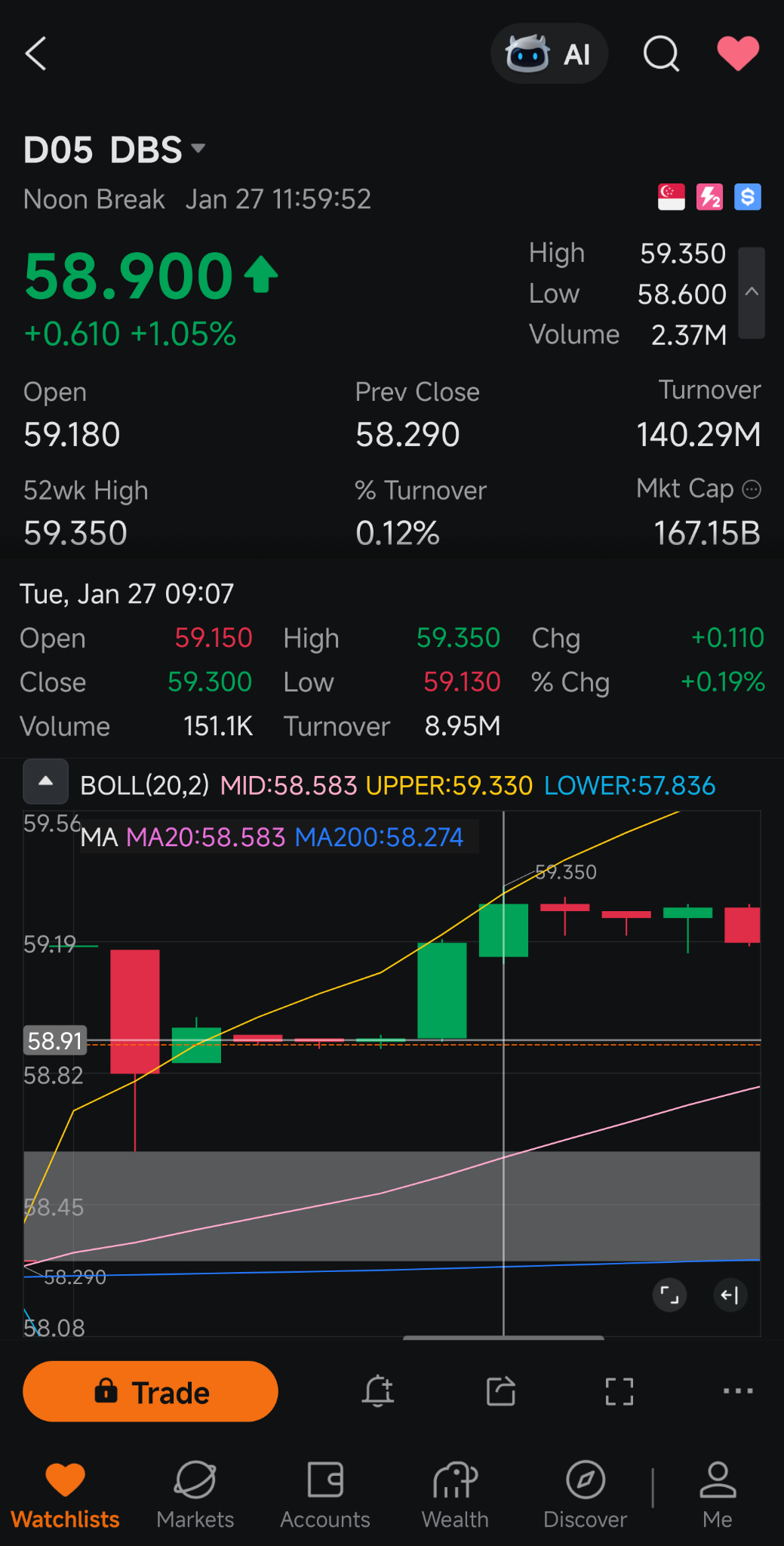The height and width of the screenshot is (1546, 784).
Task: Enter full-screen chart view
Action: pyautogui.click(x=620, y=1390)
